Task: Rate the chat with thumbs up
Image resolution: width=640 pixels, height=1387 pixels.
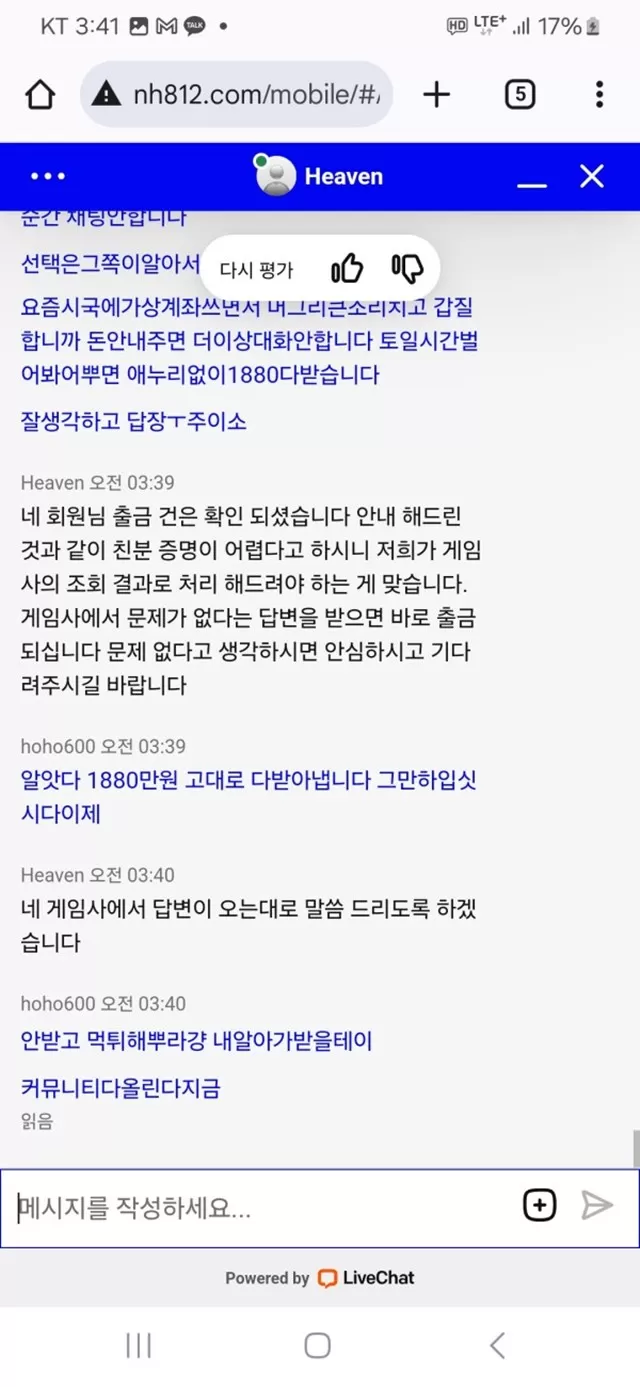Action: click(347, 268)
